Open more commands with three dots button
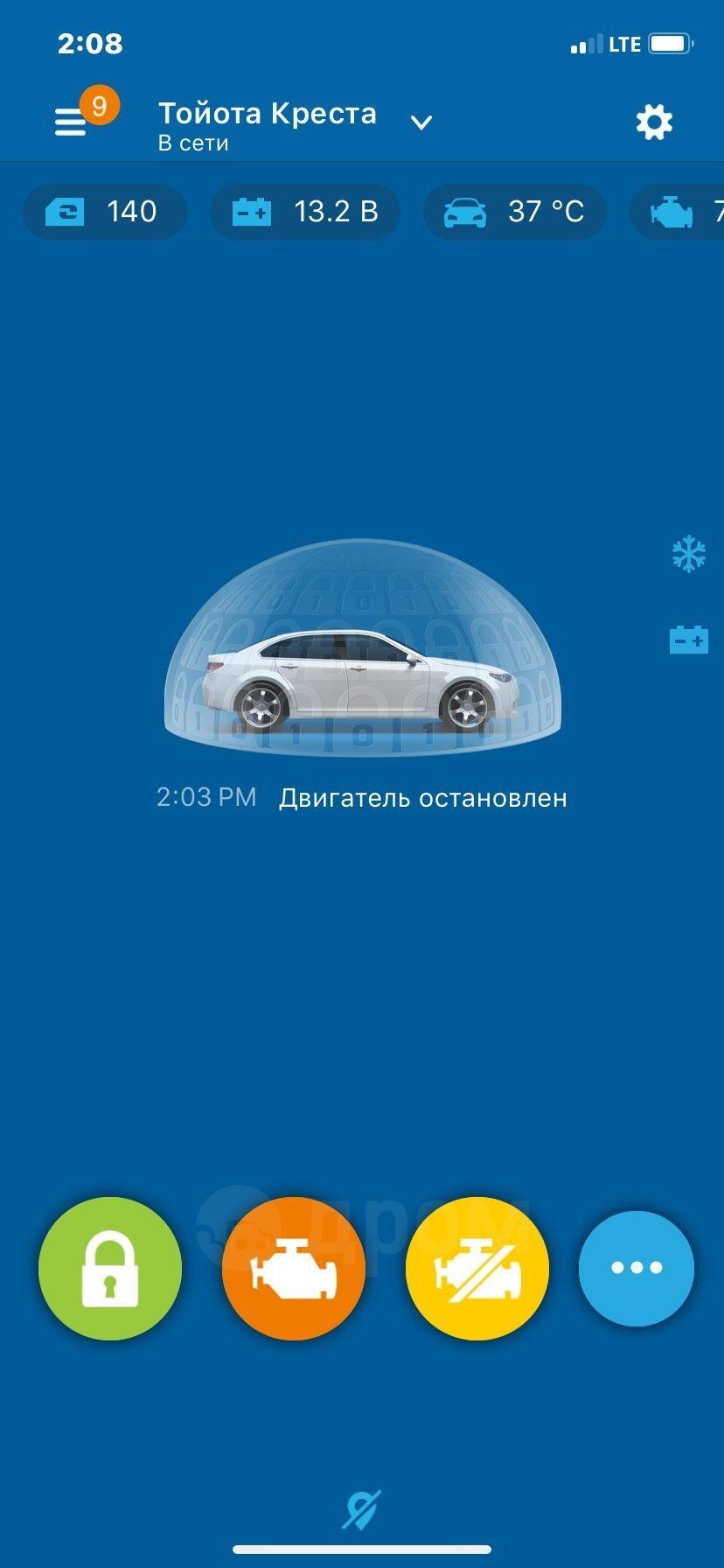The height and width of the screenshot is (1568, 724). pyautogui.click(x=637, y=1268)
